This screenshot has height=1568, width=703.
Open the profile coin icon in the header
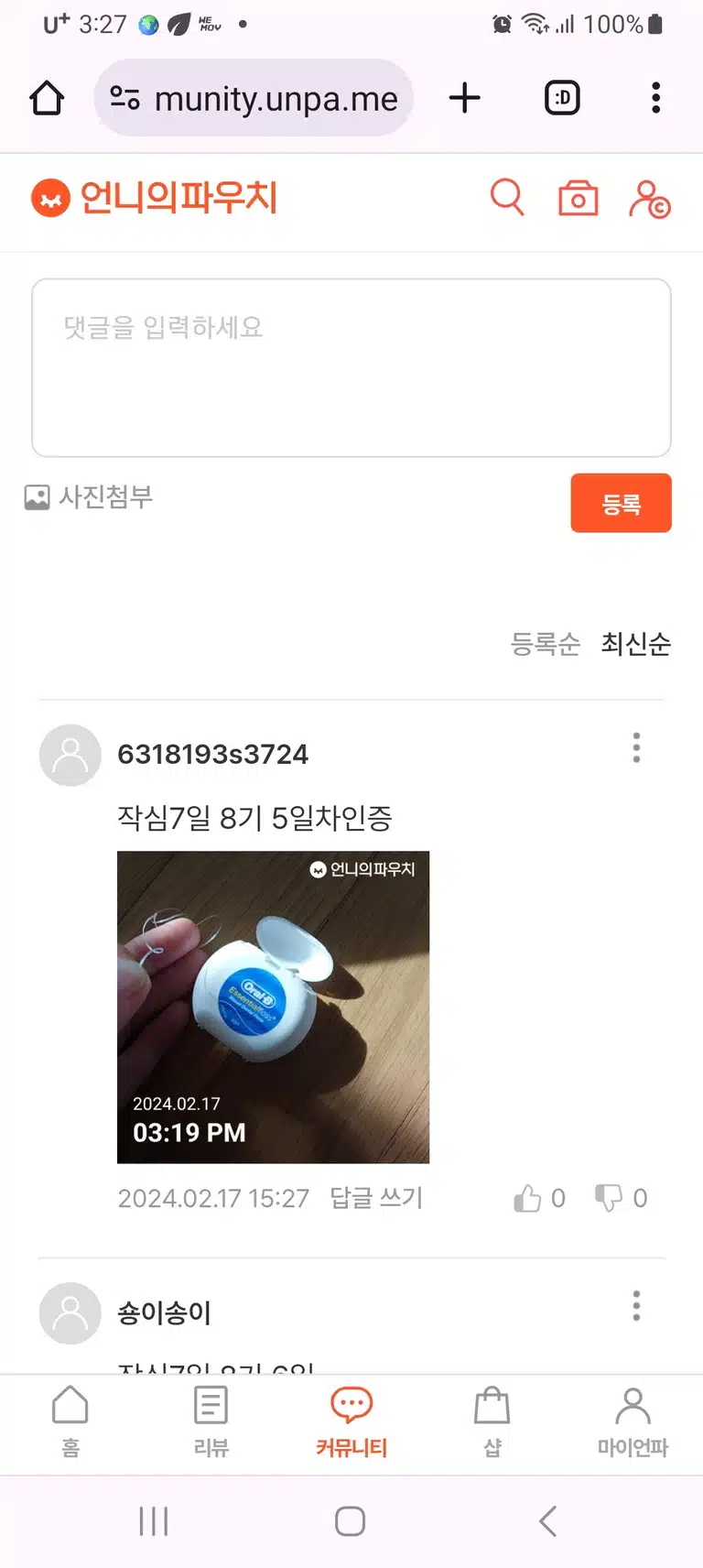click(649, 199)
